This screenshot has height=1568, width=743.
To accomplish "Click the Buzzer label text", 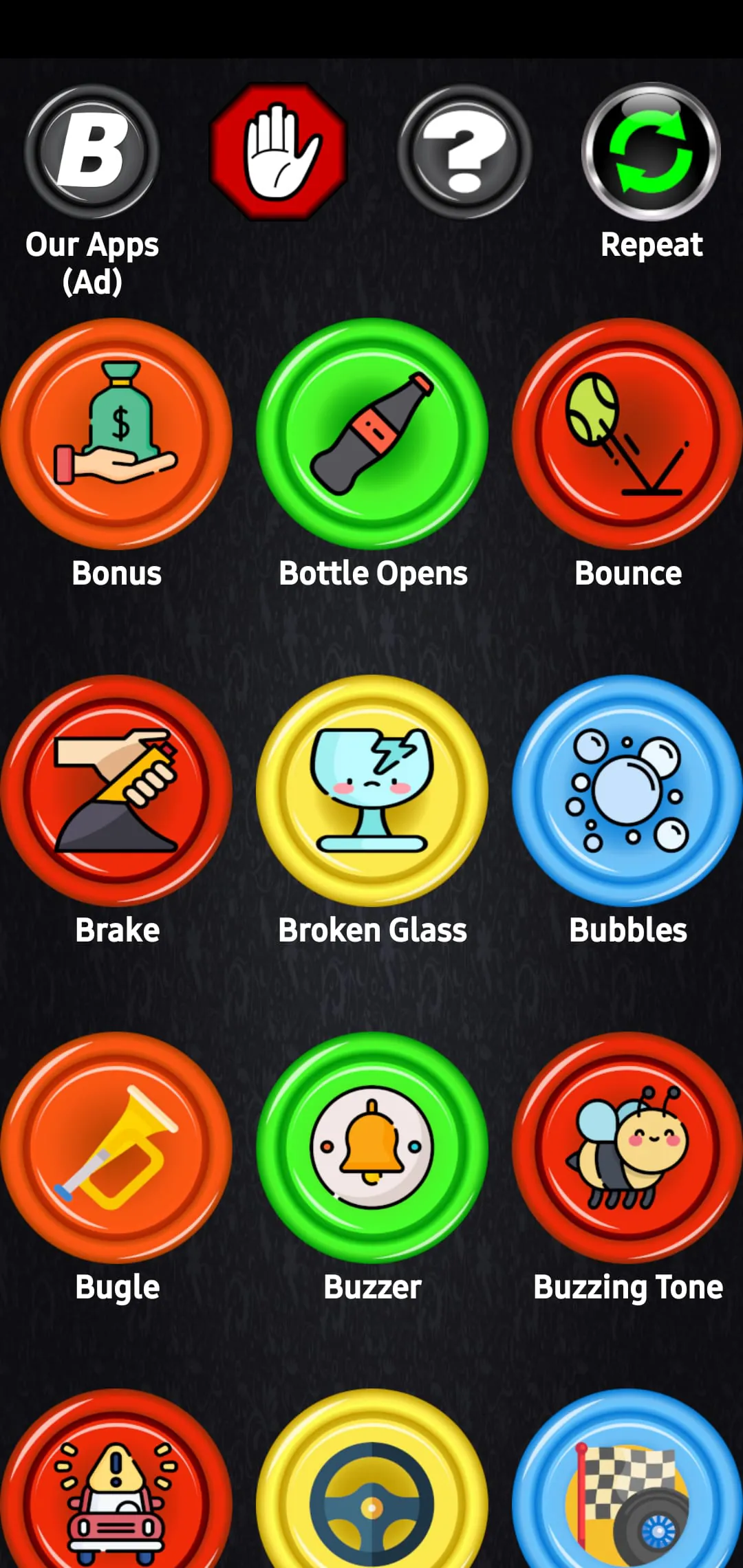I will pyautogui.click(x=371, y=1287).
